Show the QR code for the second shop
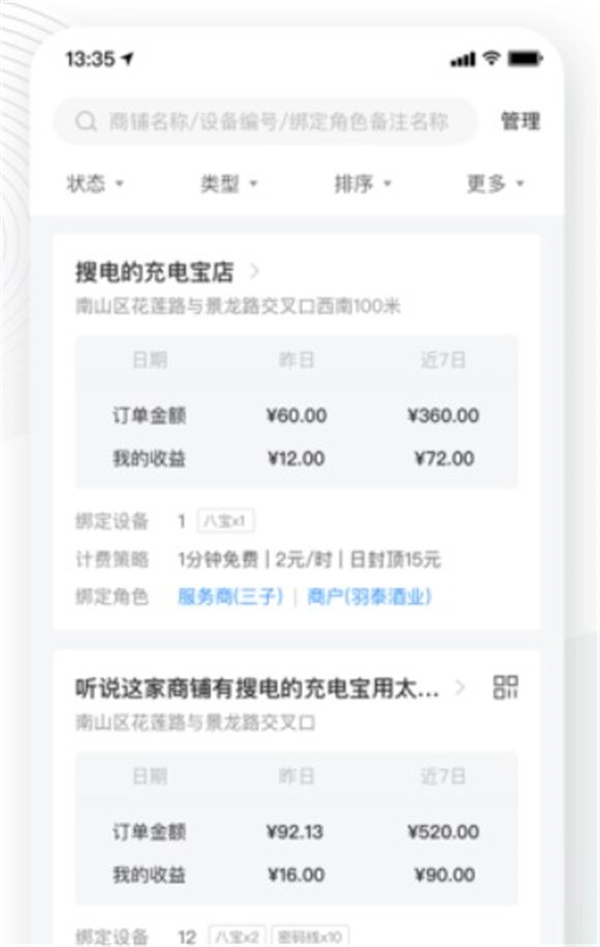 [x=506, y=687]
